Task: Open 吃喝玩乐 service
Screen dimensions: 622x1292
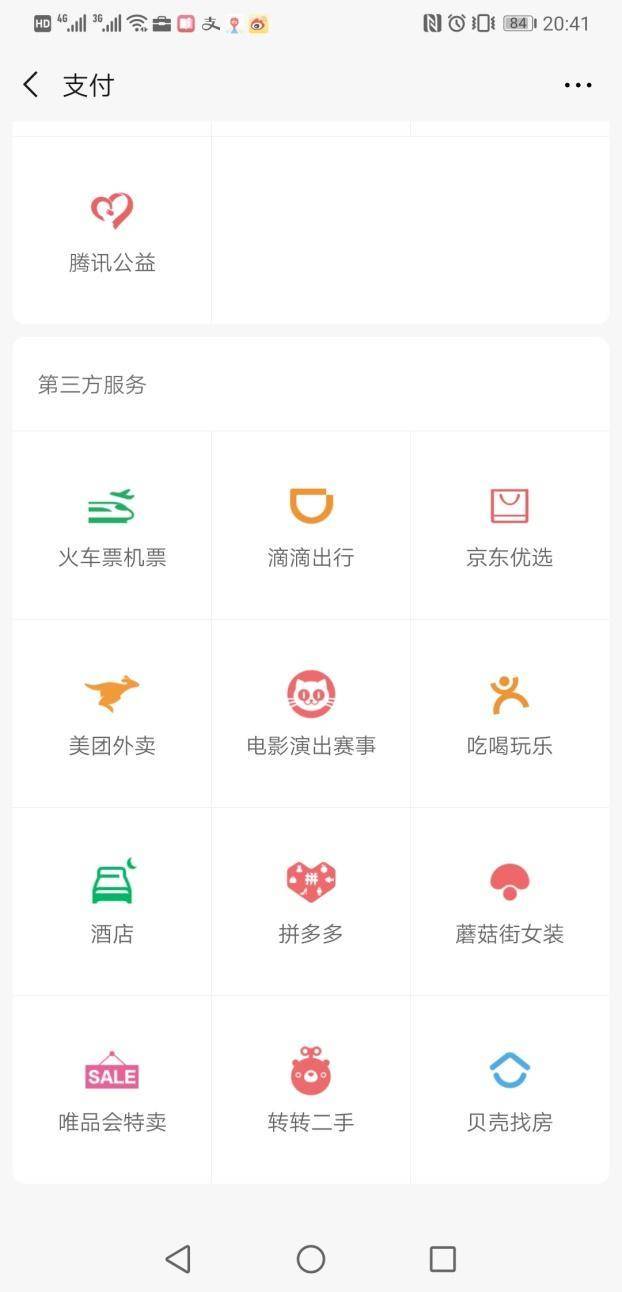Action: click(x=510, y=714)
